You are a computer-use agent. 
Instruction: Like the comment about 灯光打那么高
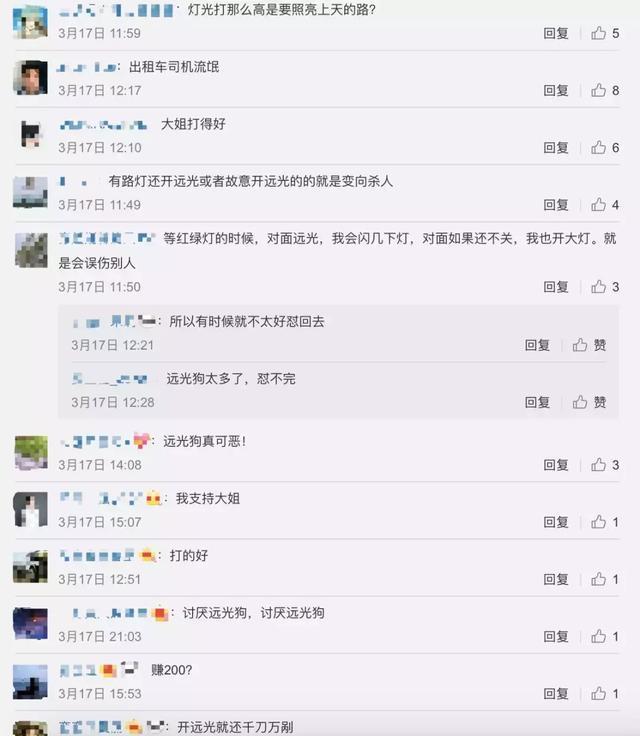click(x=599, y=33)
